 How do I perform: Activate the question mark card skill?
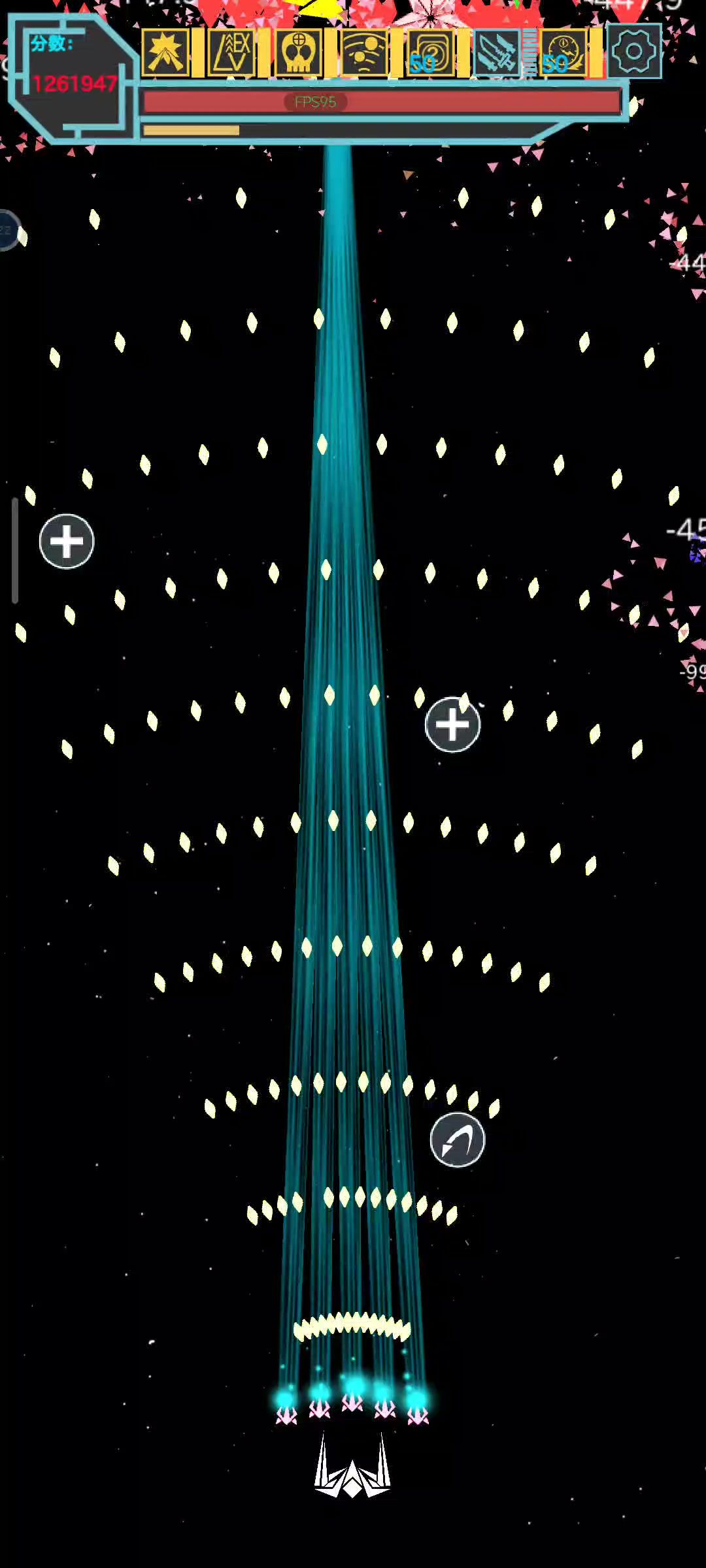pos(430,52)
